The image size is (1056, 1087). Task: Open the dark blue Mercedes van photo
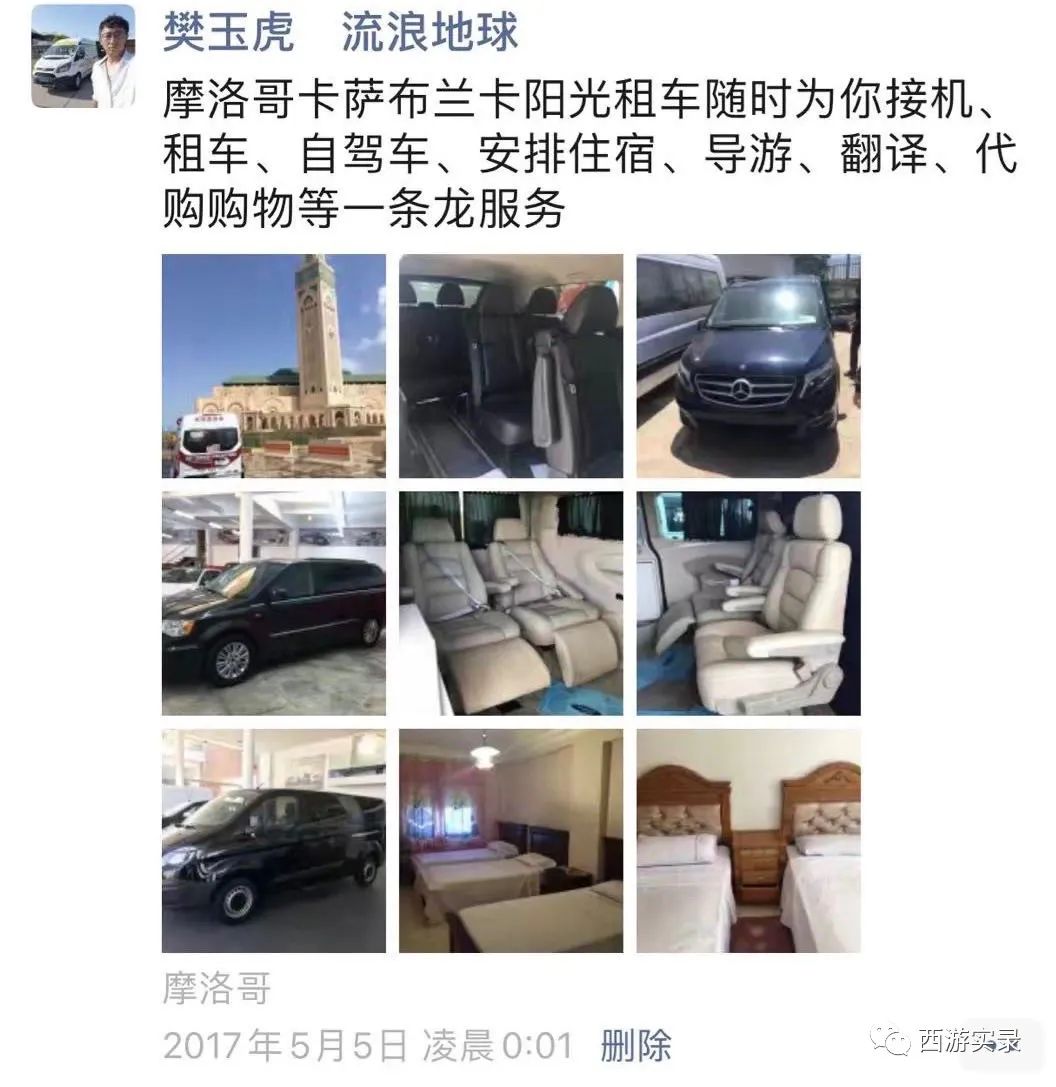[x=748, y=364]
